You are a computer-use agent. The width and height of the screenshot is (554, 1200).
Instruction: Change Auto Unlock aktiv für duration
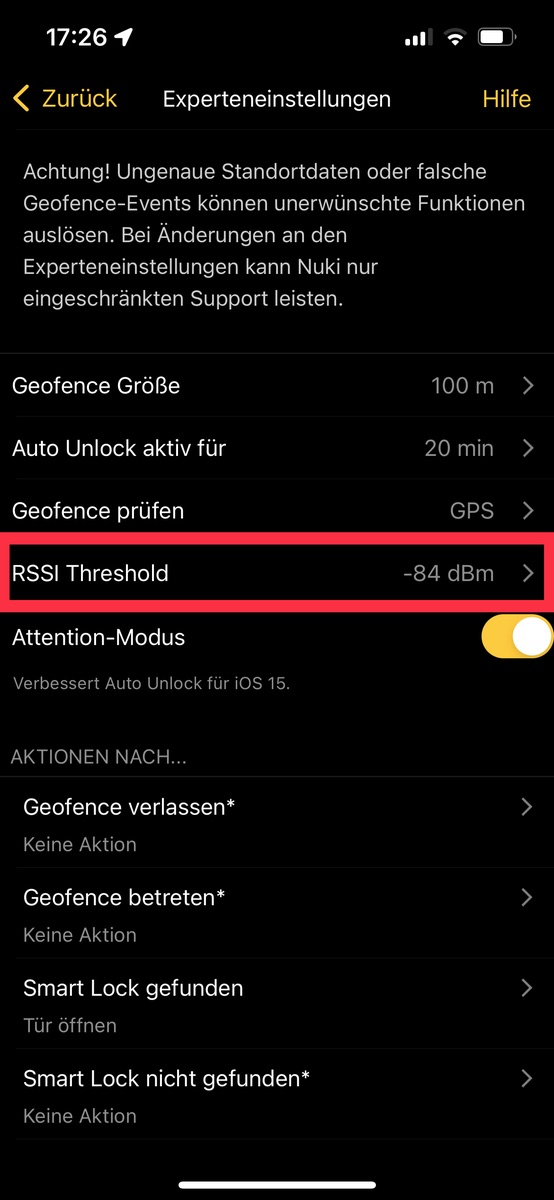[277, 448]
